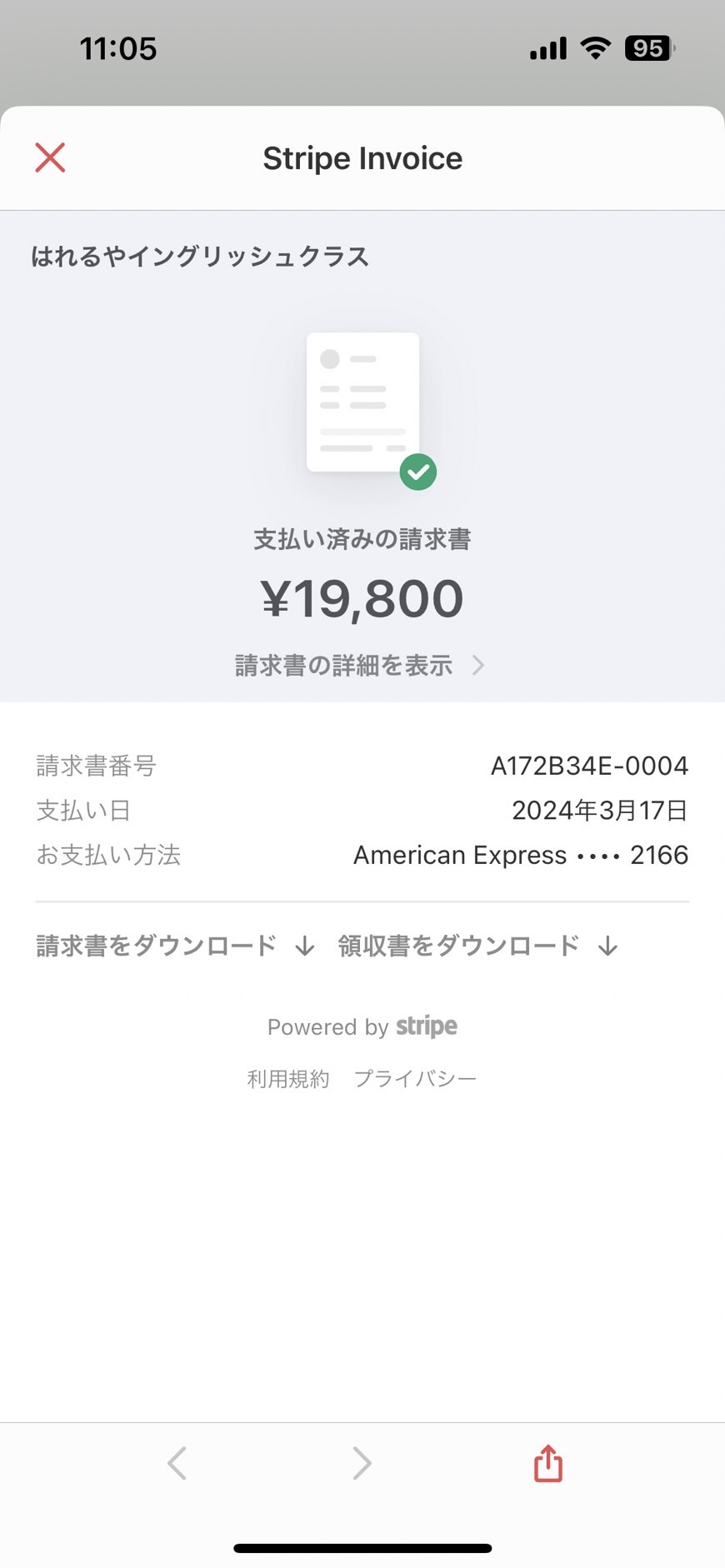Open the 利用規約 terms link
Screen dimensions: 725x1568
click(x=288, y=1079)
